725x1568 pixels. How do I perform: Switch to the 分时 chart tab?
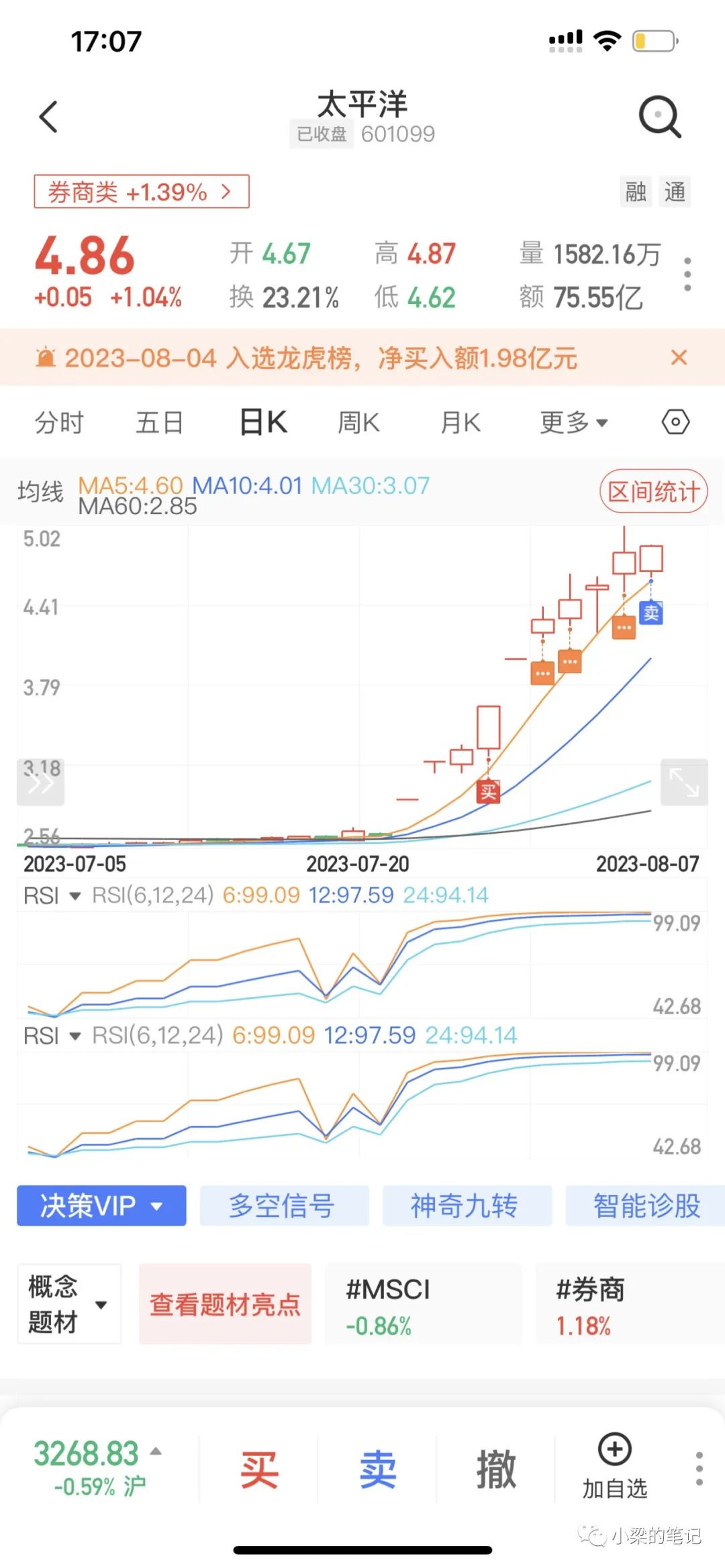[x=59, y=423]
